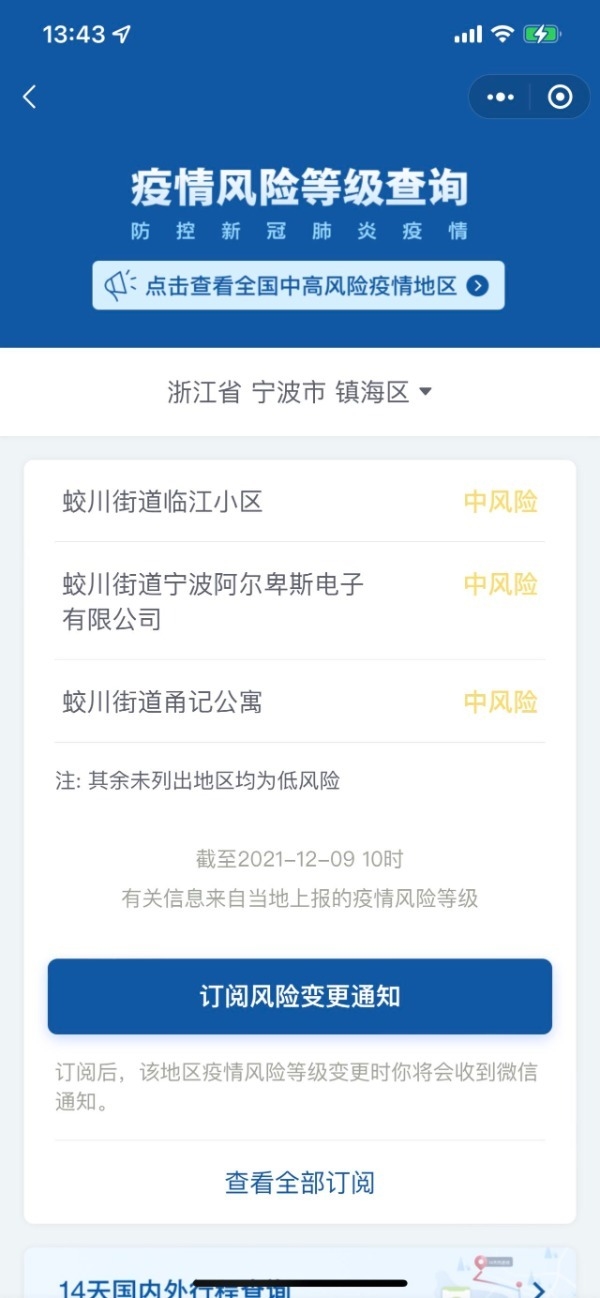This screenshot has height=1298, width=600.
Task: View nationwide medium and high risk areas banner
Action: pyautogui.click(x=298, y=286)
